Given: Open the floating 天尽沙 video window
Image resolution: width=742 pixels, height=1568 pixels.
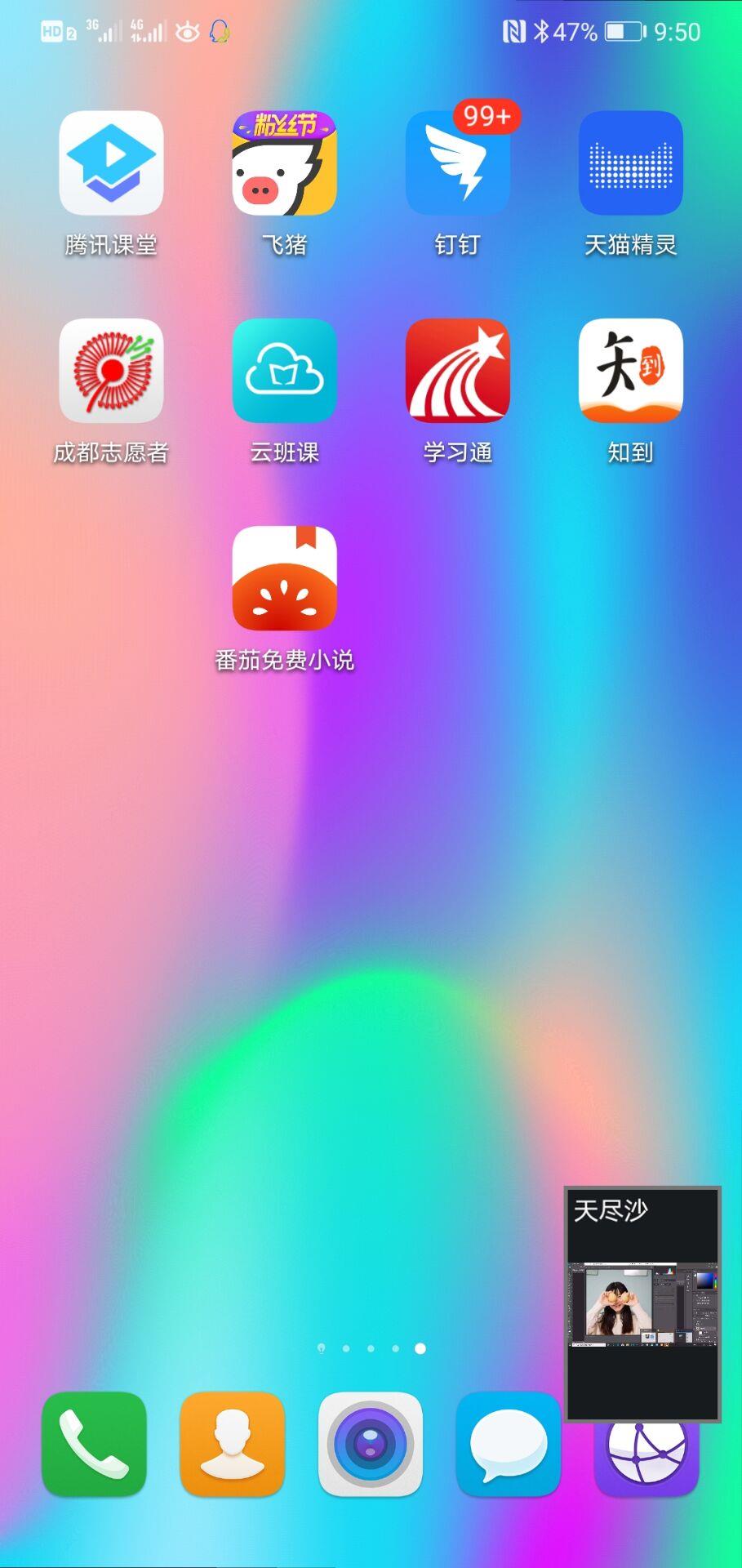Looking at the screenshot, I should [x=642, y=1304].
